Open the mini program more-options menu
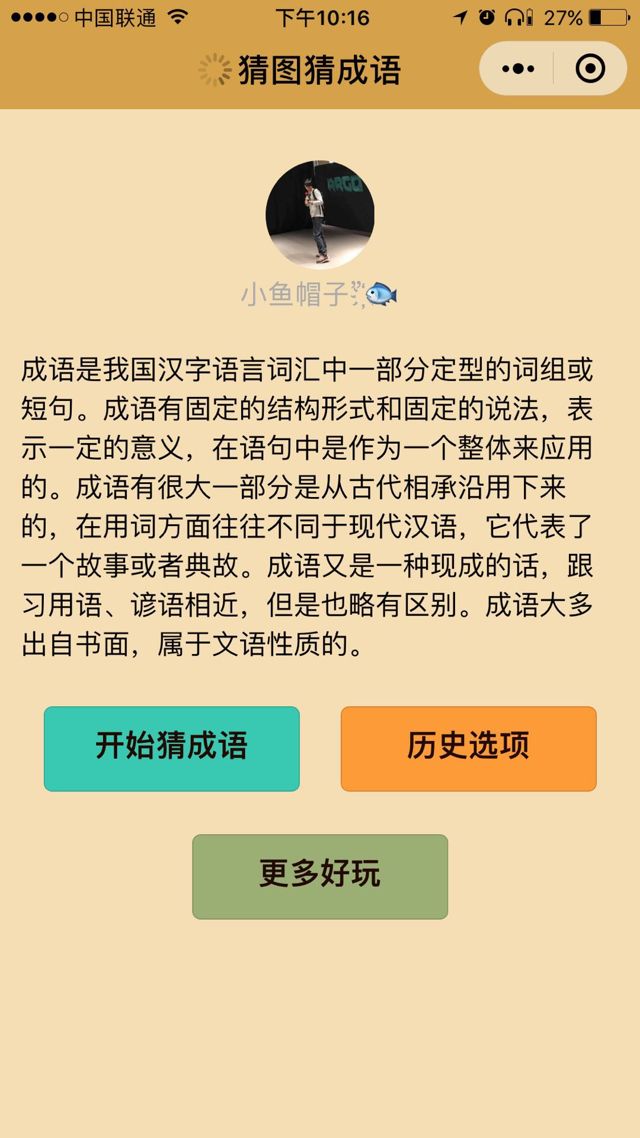This screenshot has width=640, height=1138. click(517, 69)
